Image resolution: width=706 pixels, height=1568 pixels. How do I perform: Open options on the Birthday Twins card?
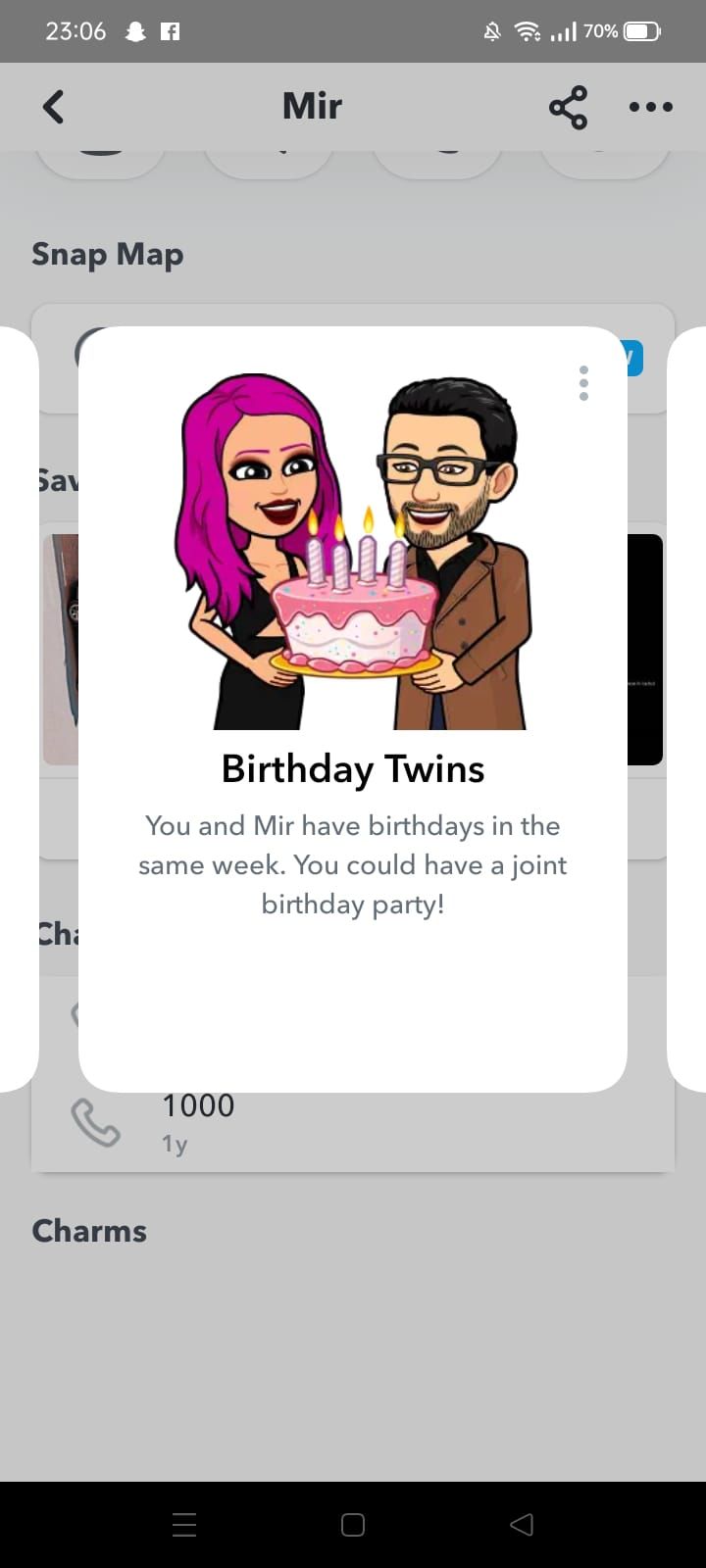pyautogui.click(x=583, y=383)
